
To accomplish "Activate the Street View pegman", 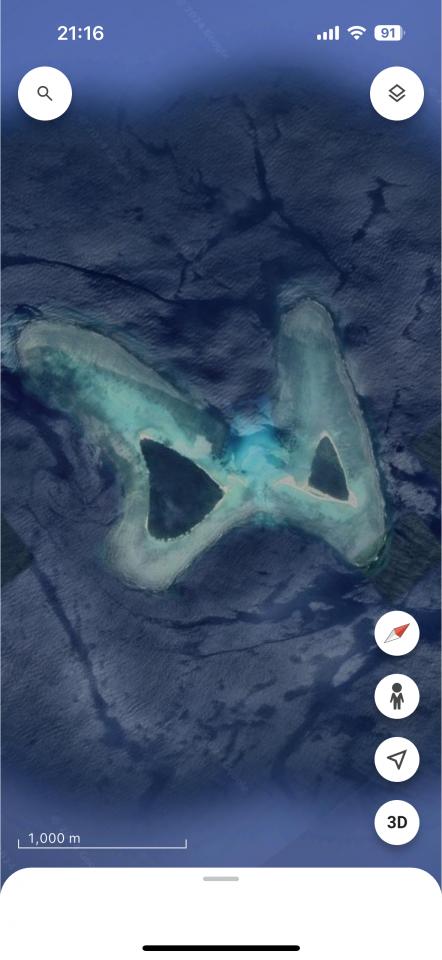I will pos(397,696).
